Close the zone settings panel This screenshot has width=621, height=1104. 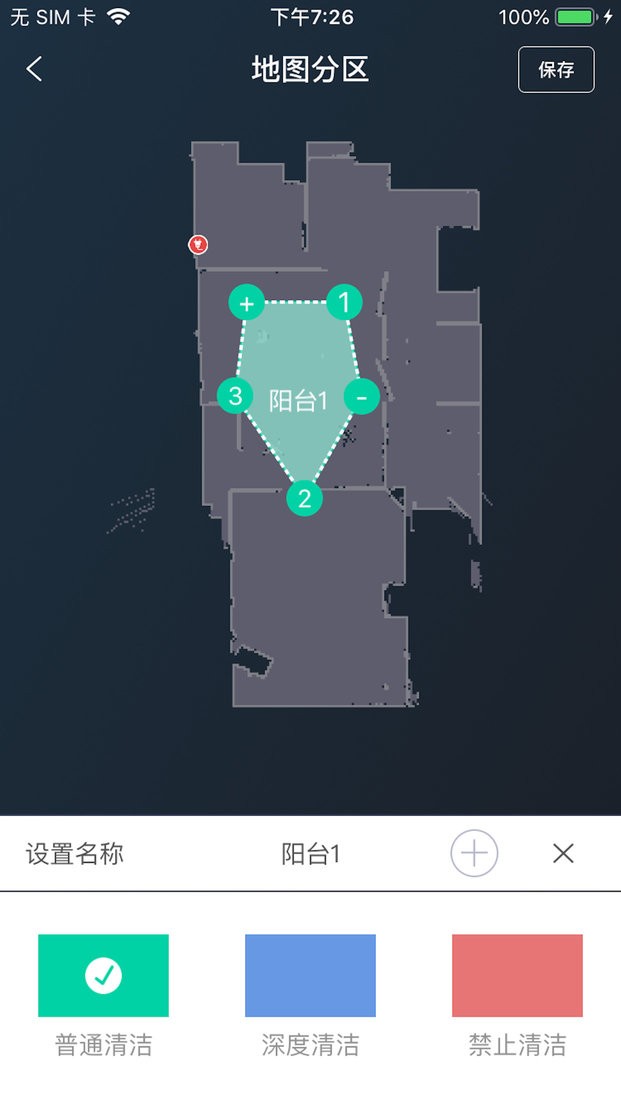[563, 853]
